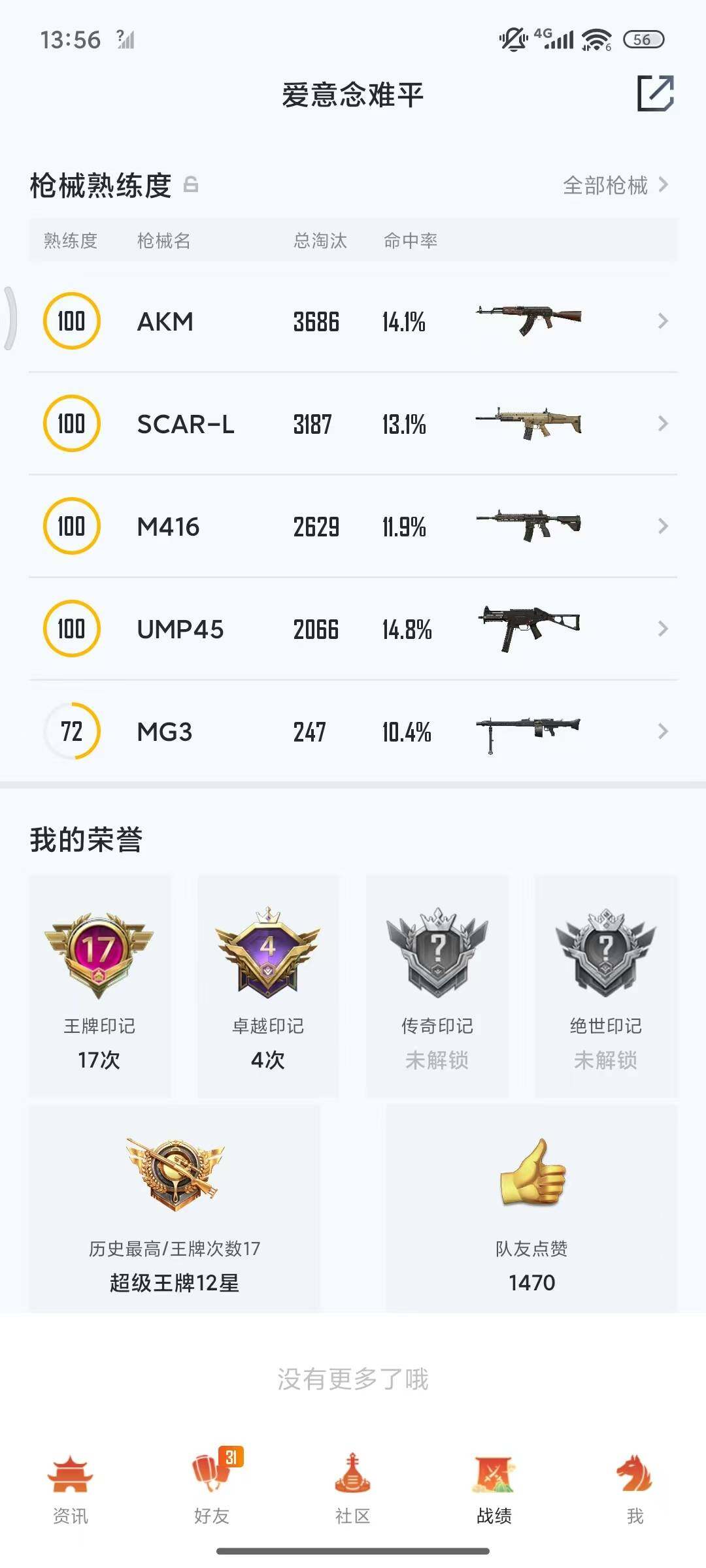Tap the lock icon beside 枪械熟练度
The width and height of the screenshot is (706, 1568).
point(190,185)
